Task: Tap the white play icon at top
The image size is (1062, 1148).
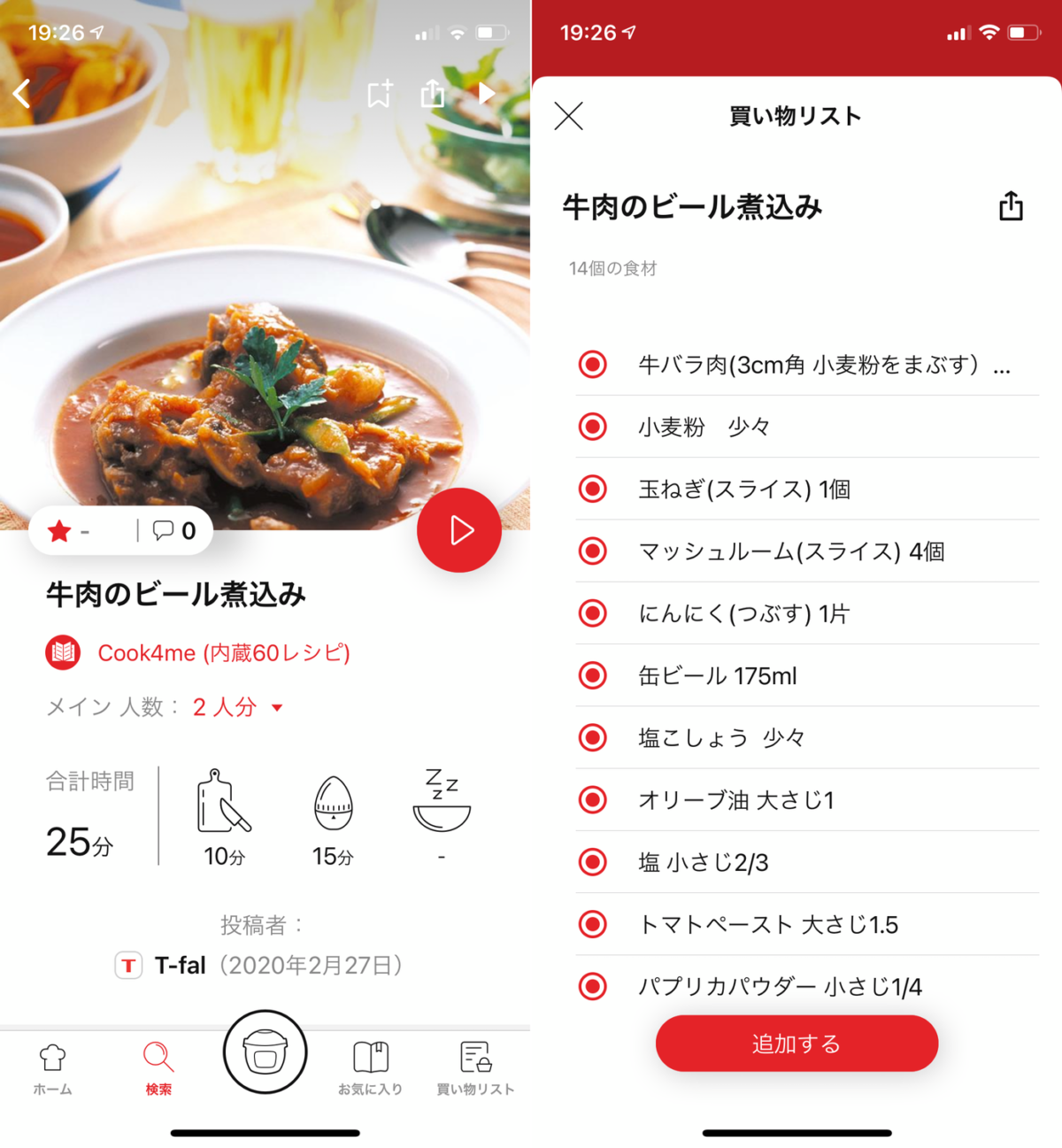Action: (486, 93)
